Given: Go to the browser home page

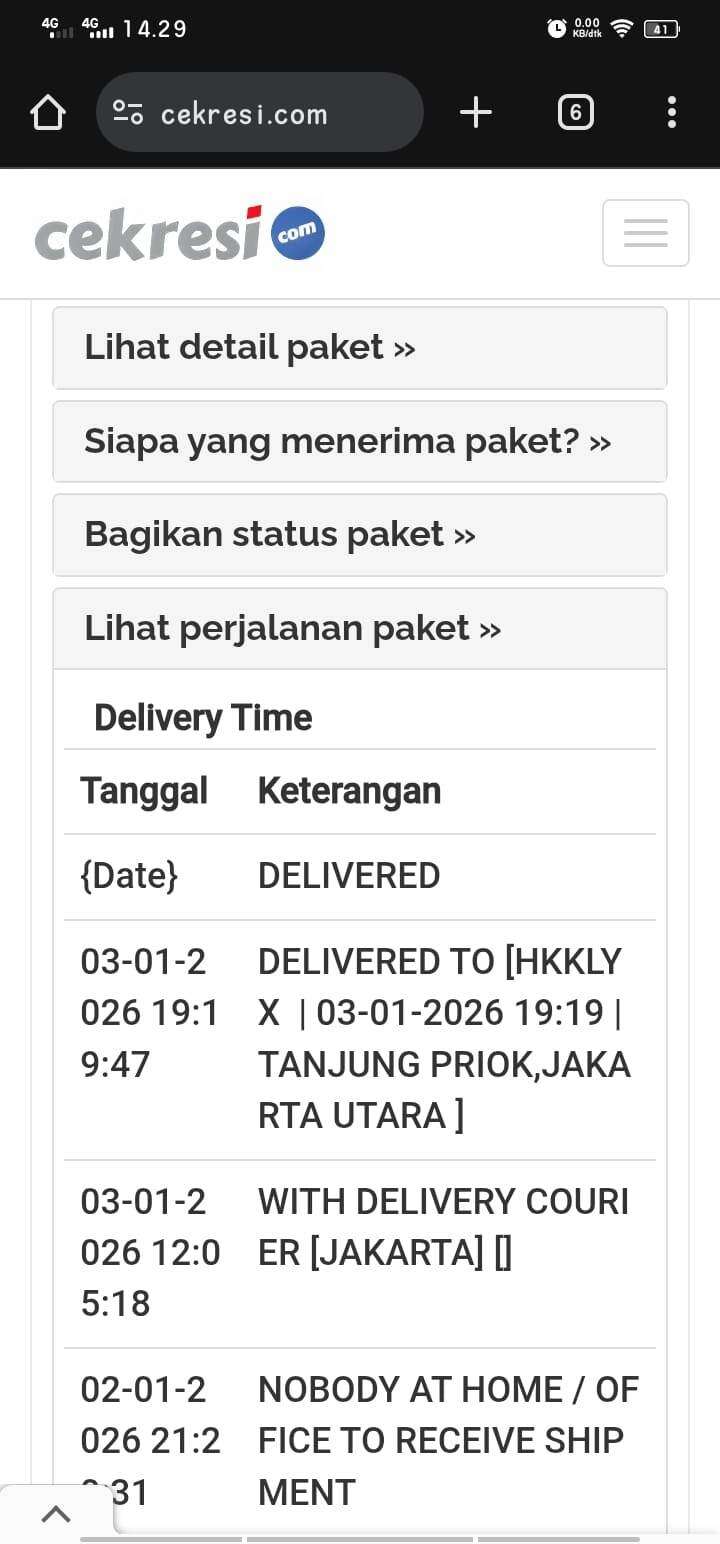Looking at the screenshot, I should click(48, 113).
